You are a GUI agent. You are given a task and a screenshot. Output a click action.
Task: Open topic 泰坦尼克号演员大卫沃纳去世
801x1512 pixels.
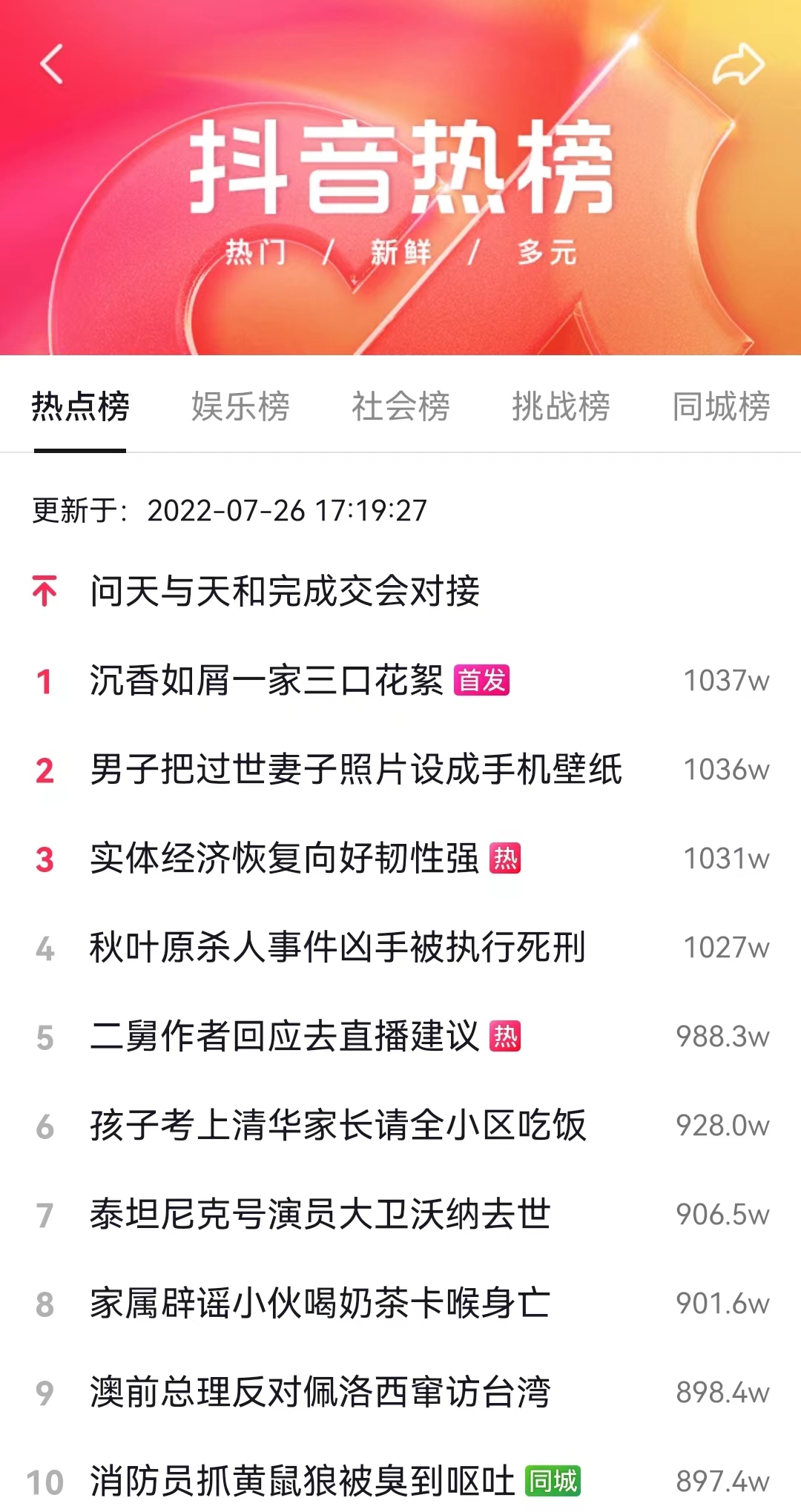pos(400,1214)
